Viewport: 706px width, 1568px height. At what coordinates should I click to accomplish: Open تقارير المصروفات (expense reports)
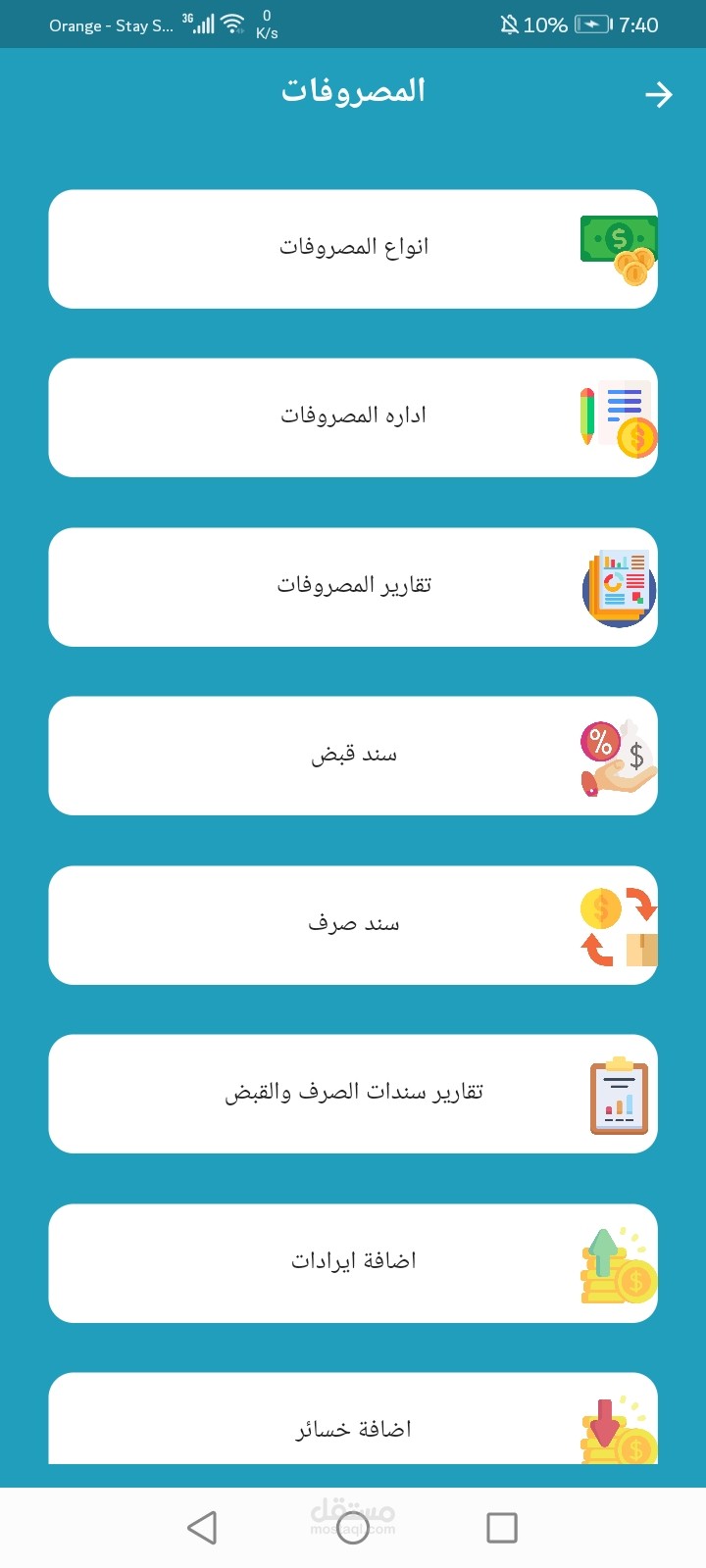point(353,587)
